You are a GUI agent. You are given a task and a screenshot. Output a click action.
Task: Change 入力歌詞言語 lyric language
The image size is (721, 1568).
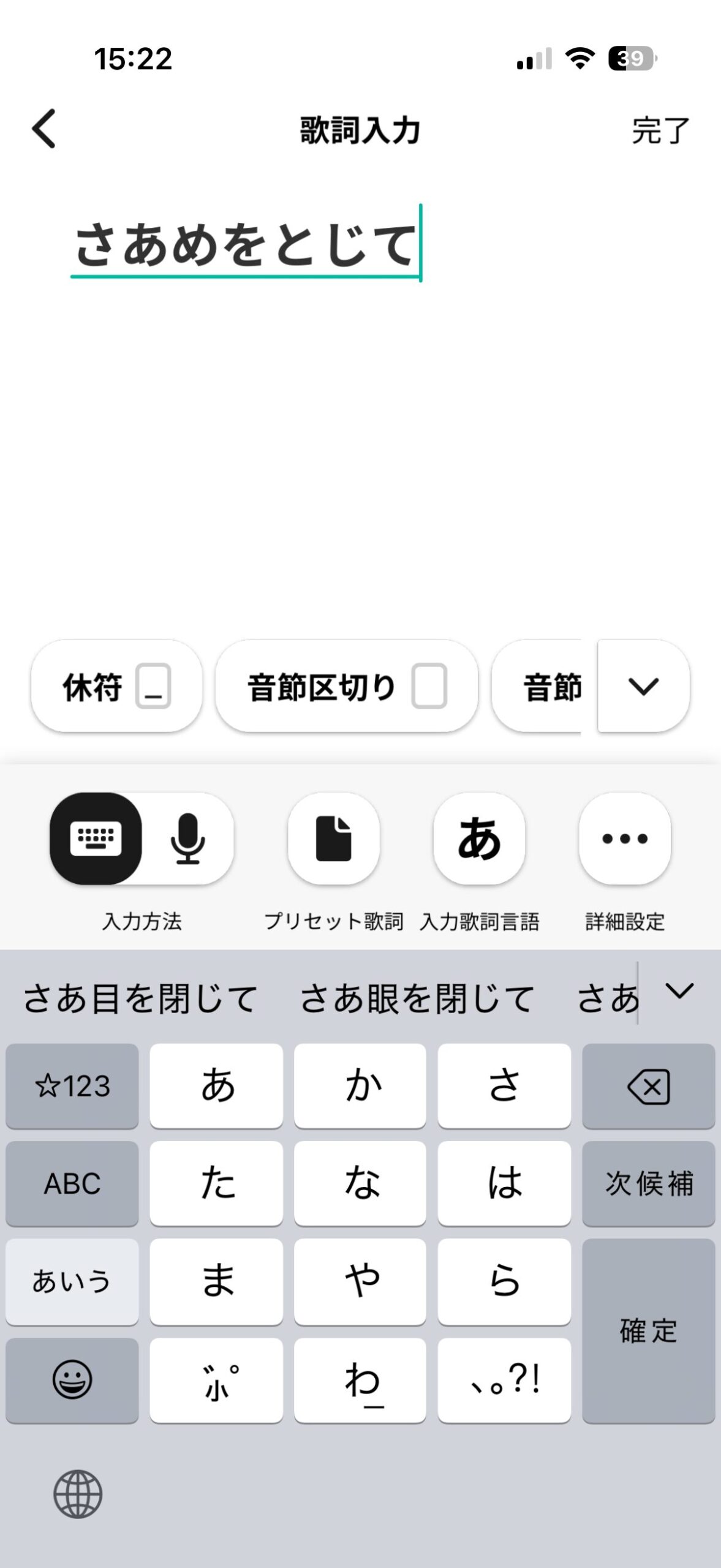pos(479,838)
